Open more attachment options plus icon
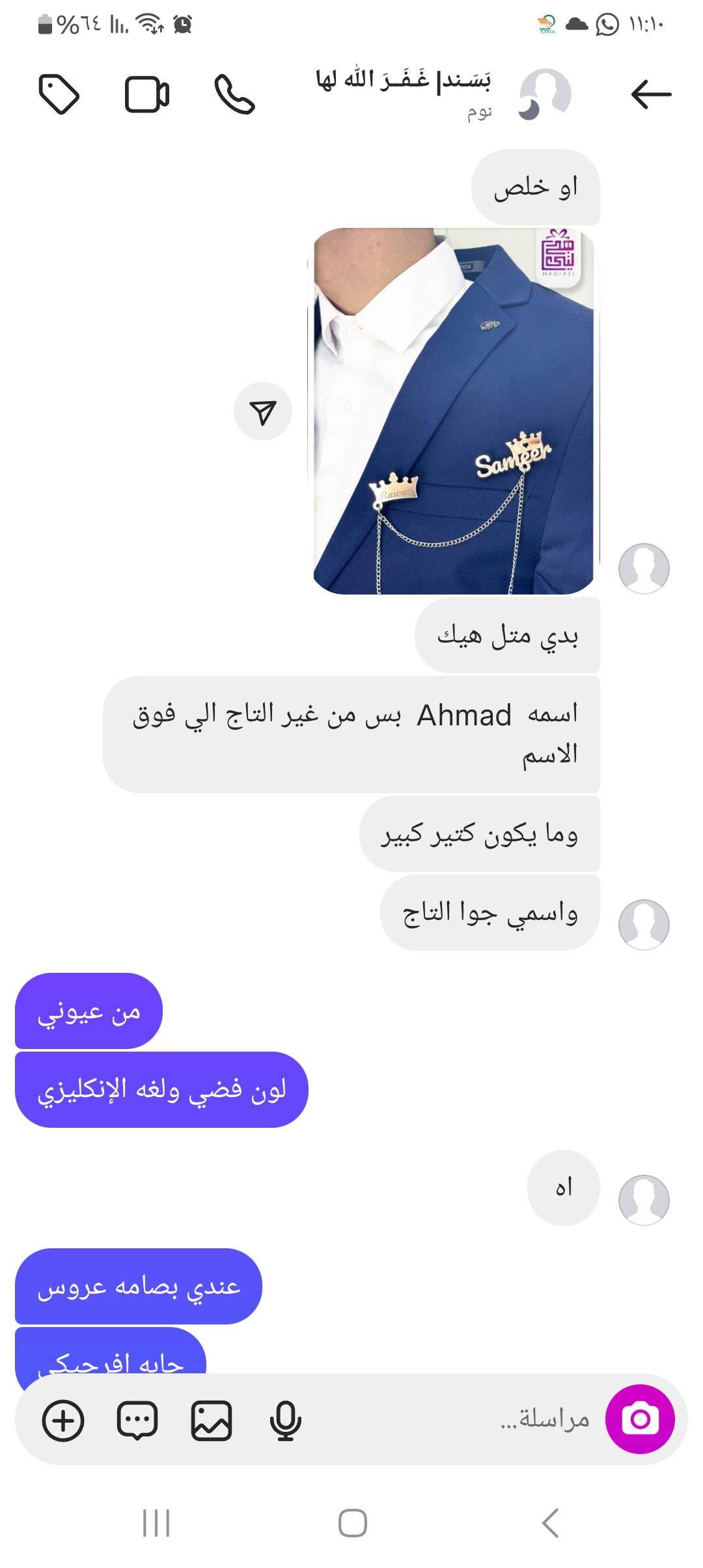 (x=63, y=1420)
